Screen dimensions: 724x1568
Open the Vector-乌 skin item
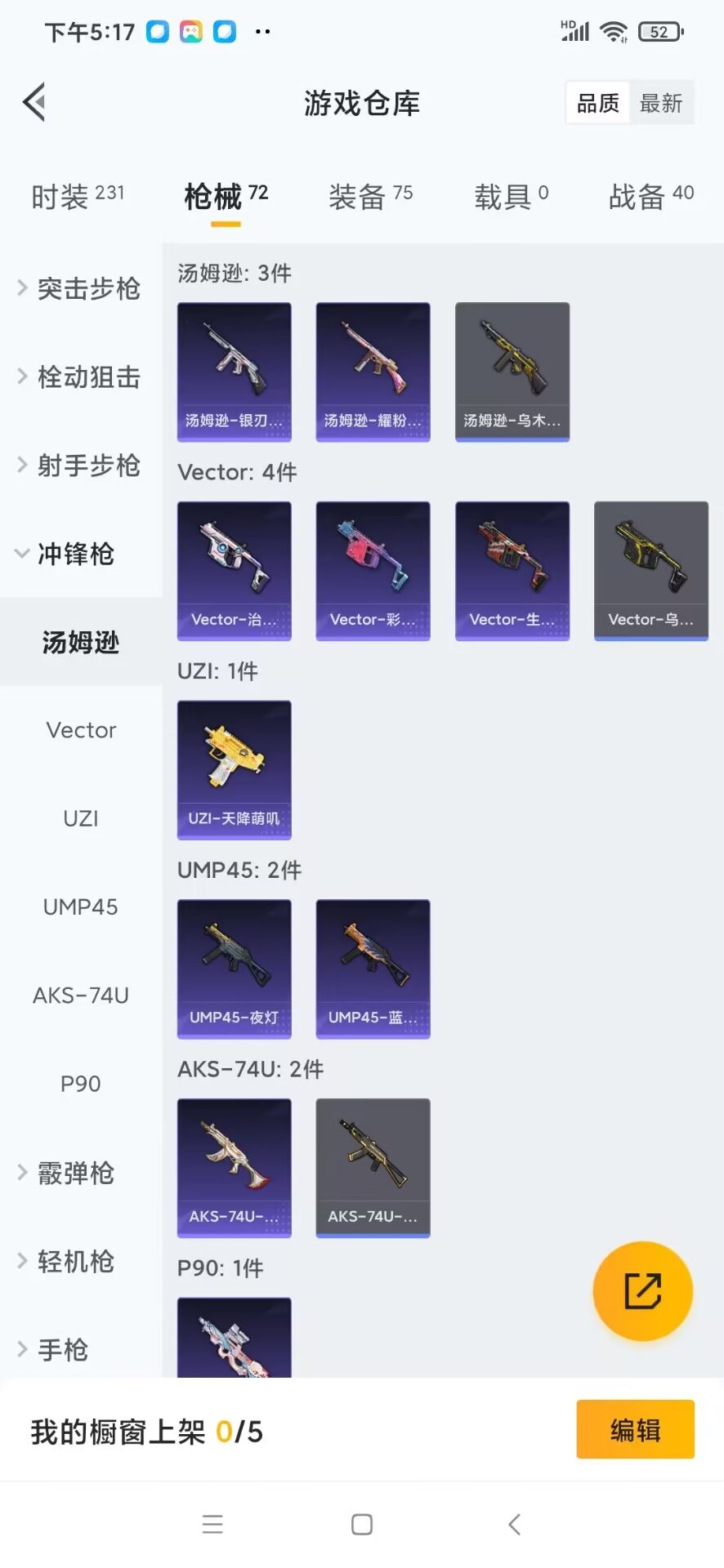click(651, 571)
